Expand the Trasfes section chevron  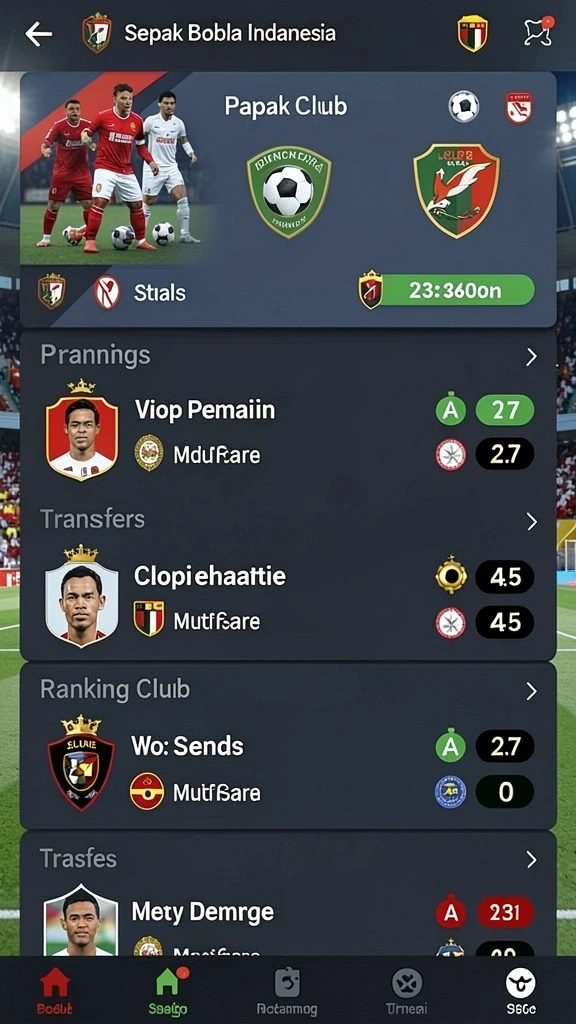[x=532, y=859]
